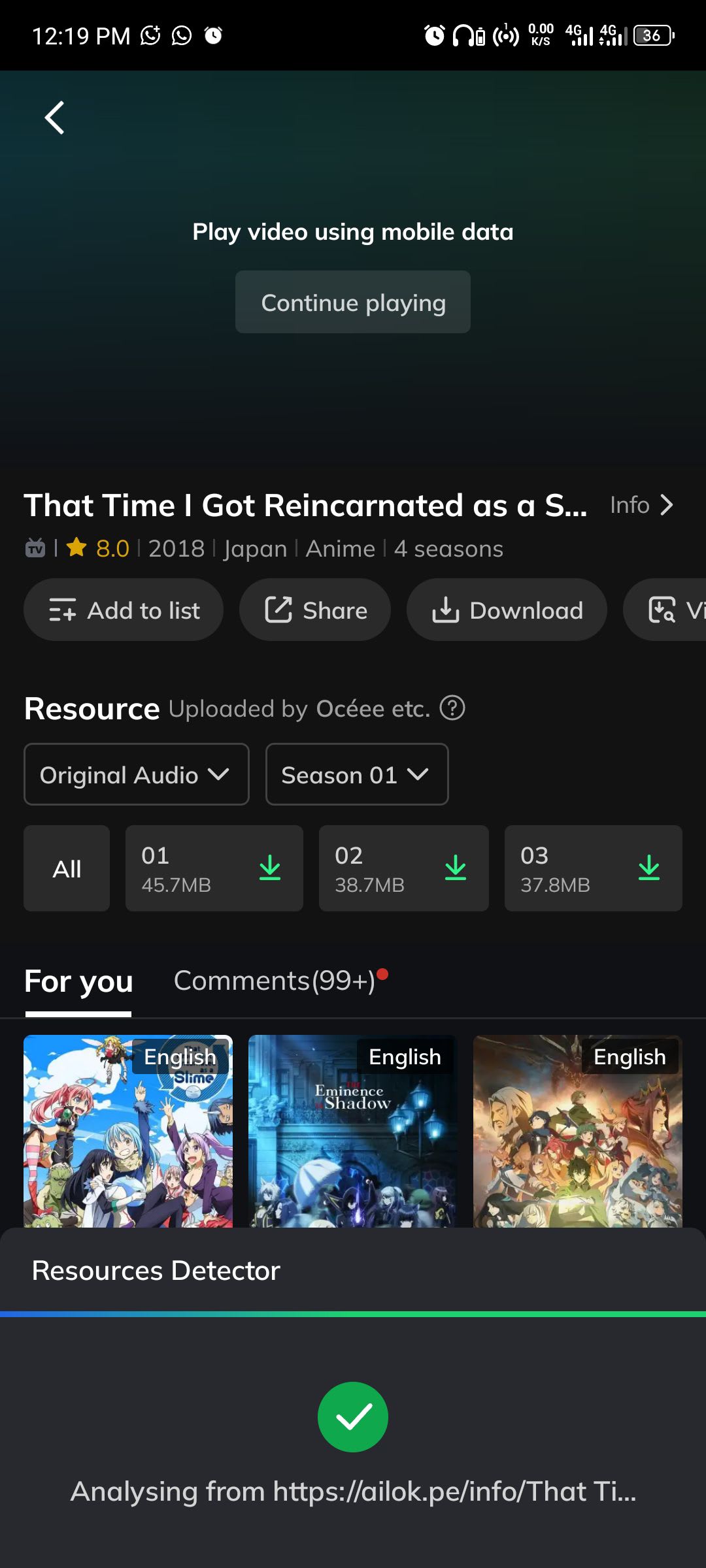This screenshot has height=1568, width=706.
Task: Tap the Download button
Action: [x=507, y=610]
